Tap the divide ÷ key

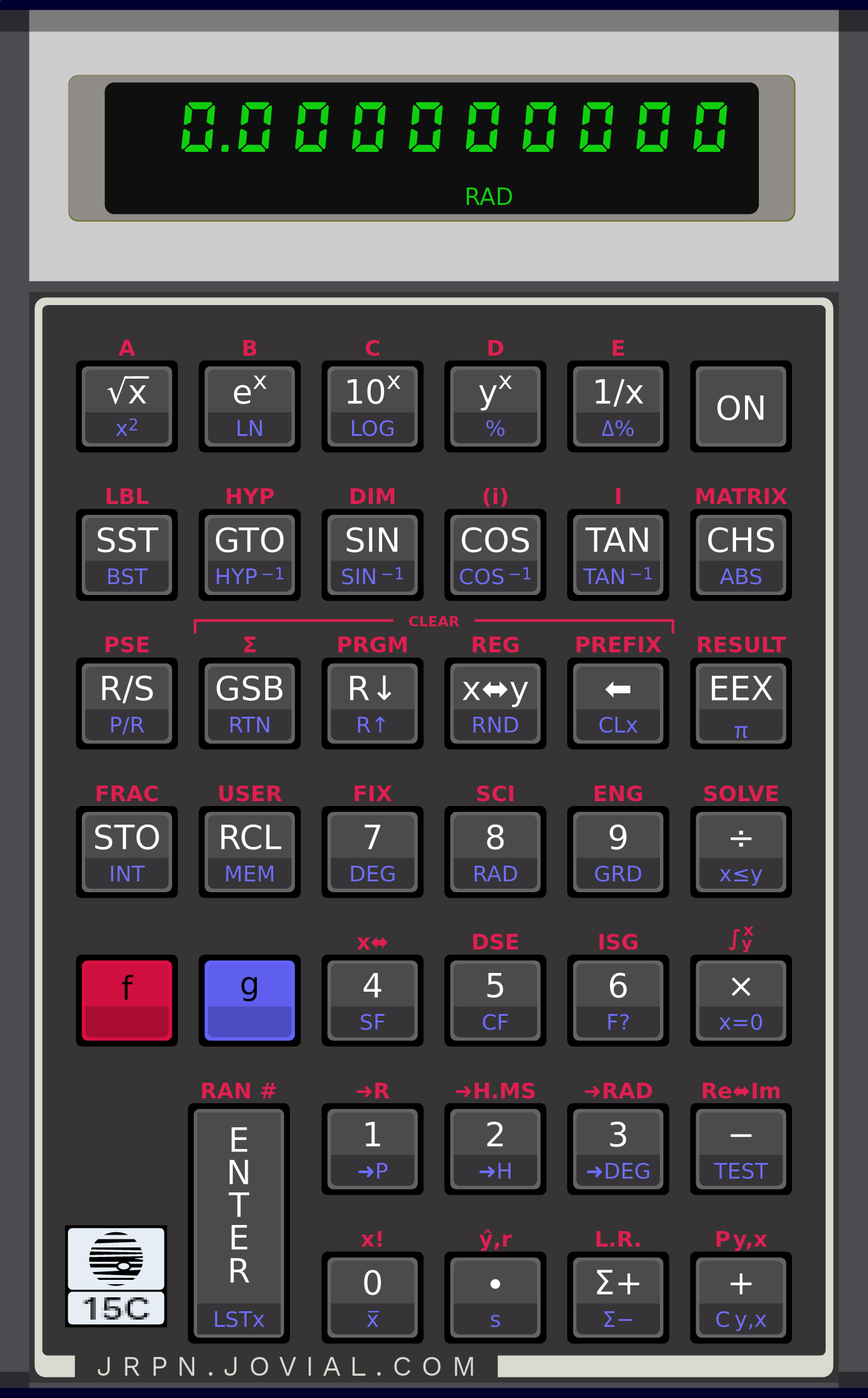click(x=741, y=852)
